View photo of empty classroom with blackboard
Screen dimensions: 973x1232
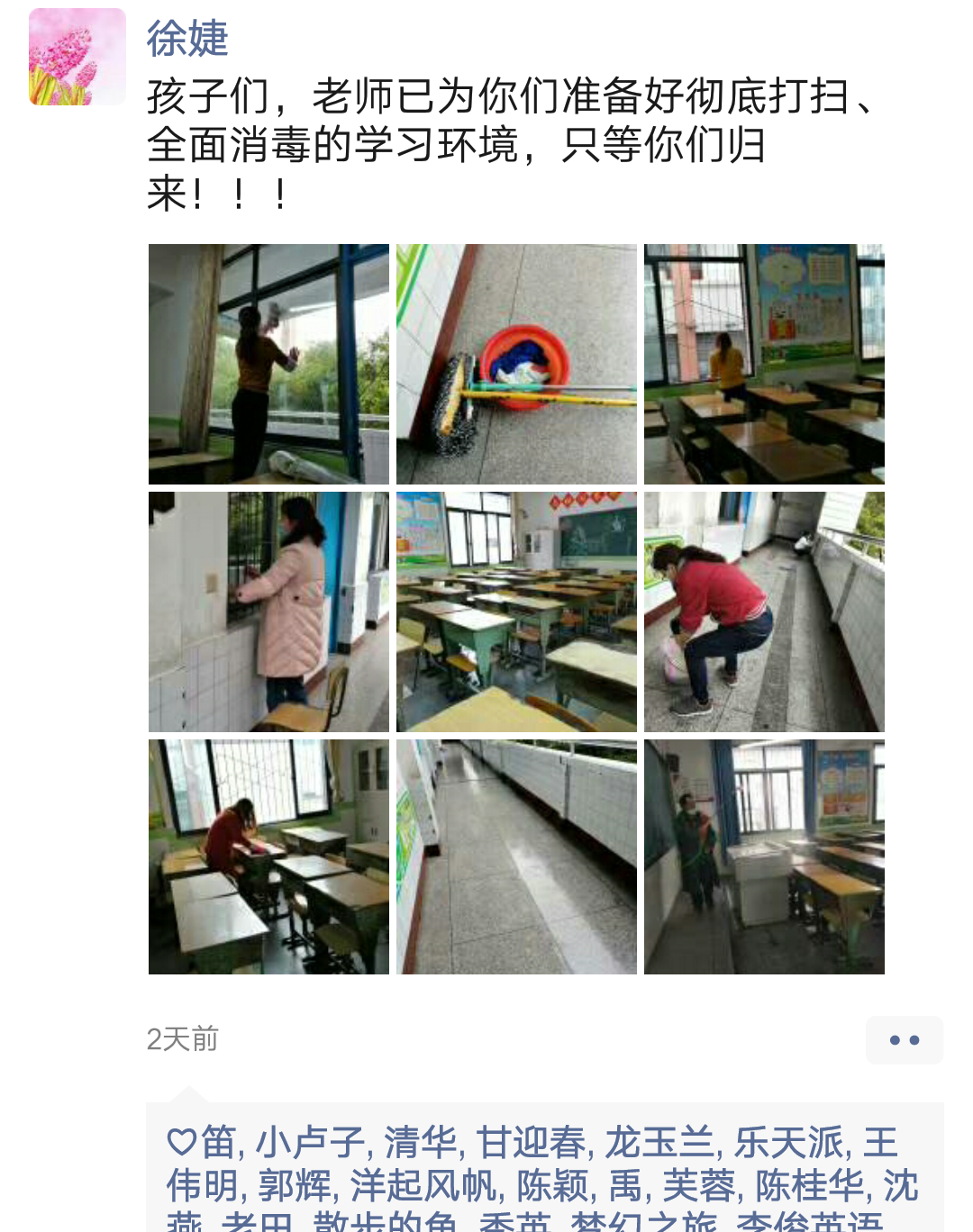[516, 611]
